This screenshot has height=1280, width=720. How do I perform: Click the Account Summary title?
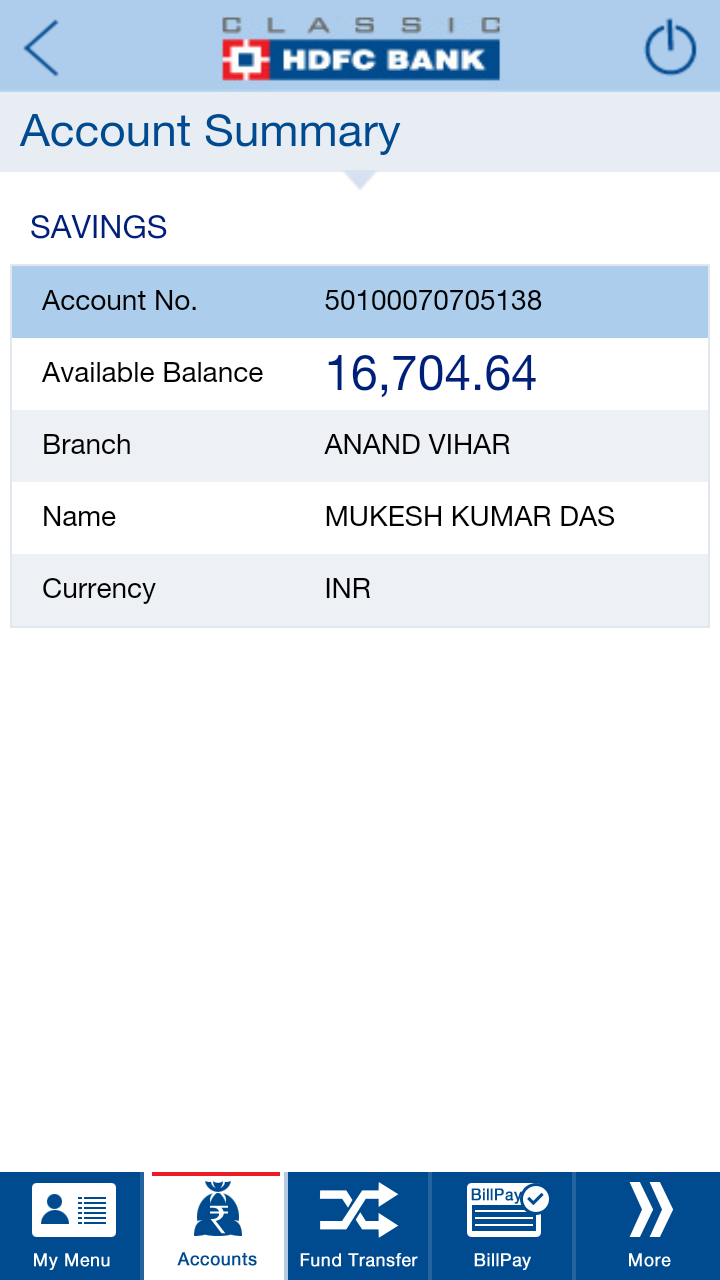[x=212, y=130]
